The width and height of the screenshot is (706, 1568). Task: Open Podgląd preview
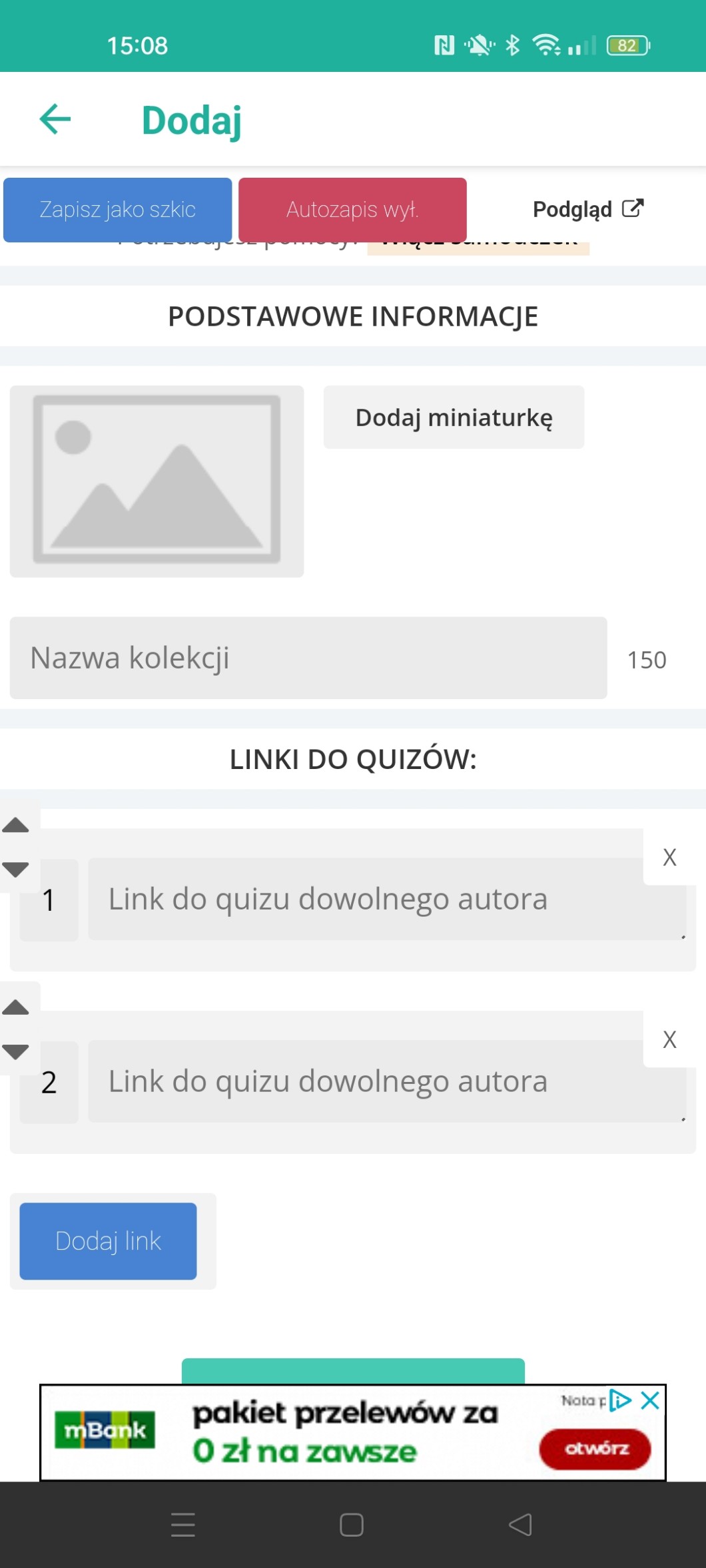point(587,210)
